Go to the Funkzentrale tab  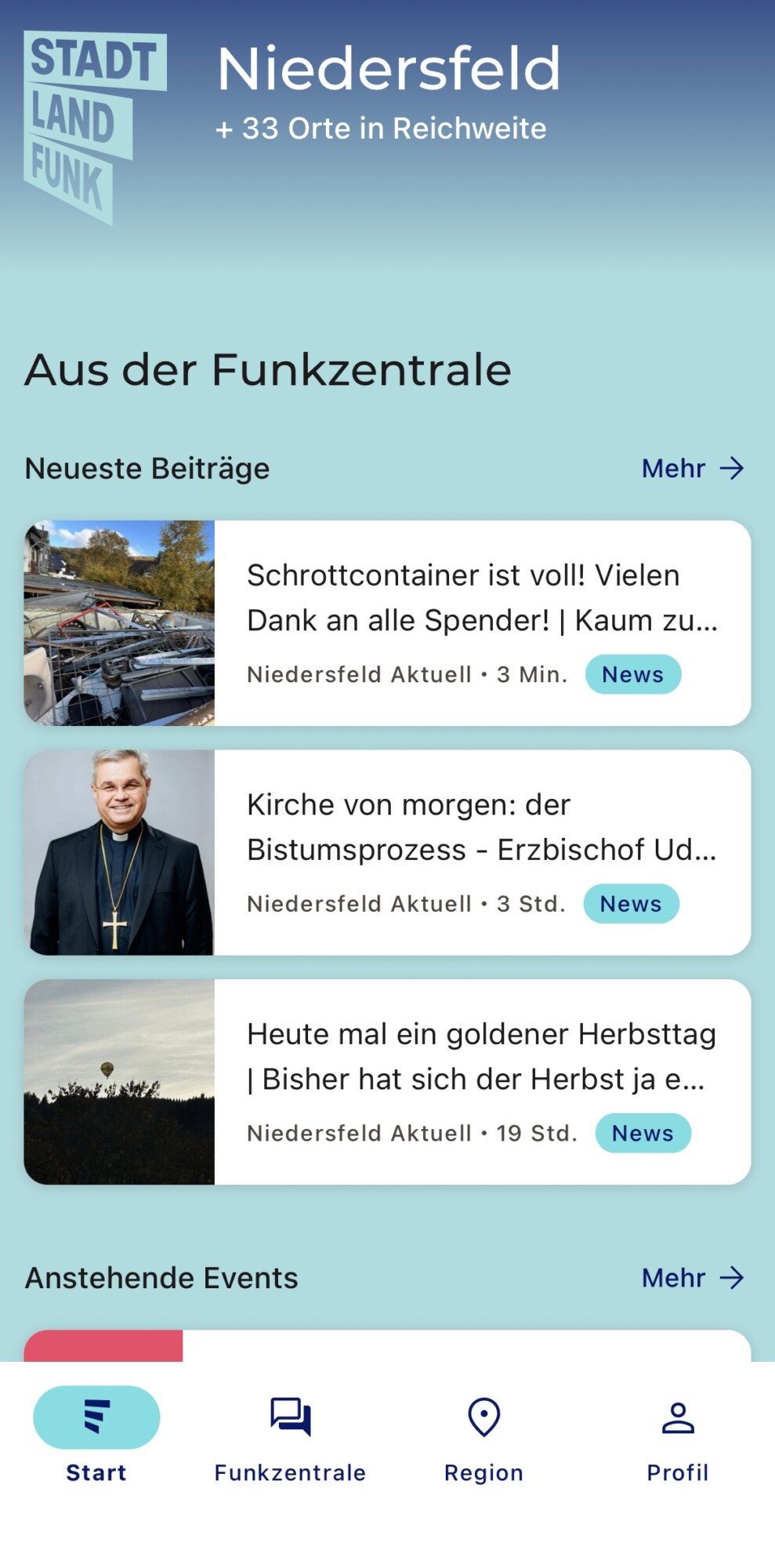290,1434
